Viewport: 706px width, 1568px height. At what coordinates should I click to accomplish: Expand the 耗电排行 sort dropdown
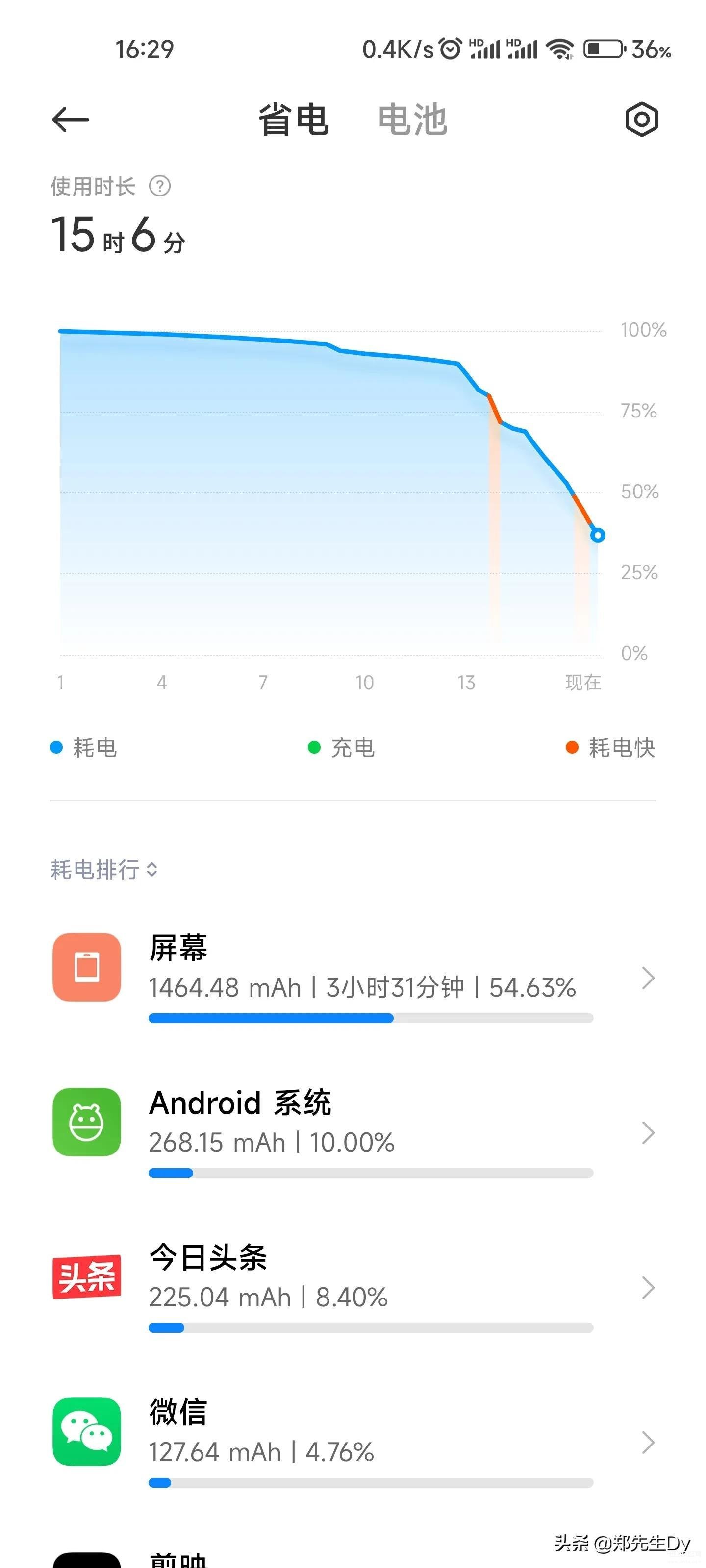tap(104, 870)
